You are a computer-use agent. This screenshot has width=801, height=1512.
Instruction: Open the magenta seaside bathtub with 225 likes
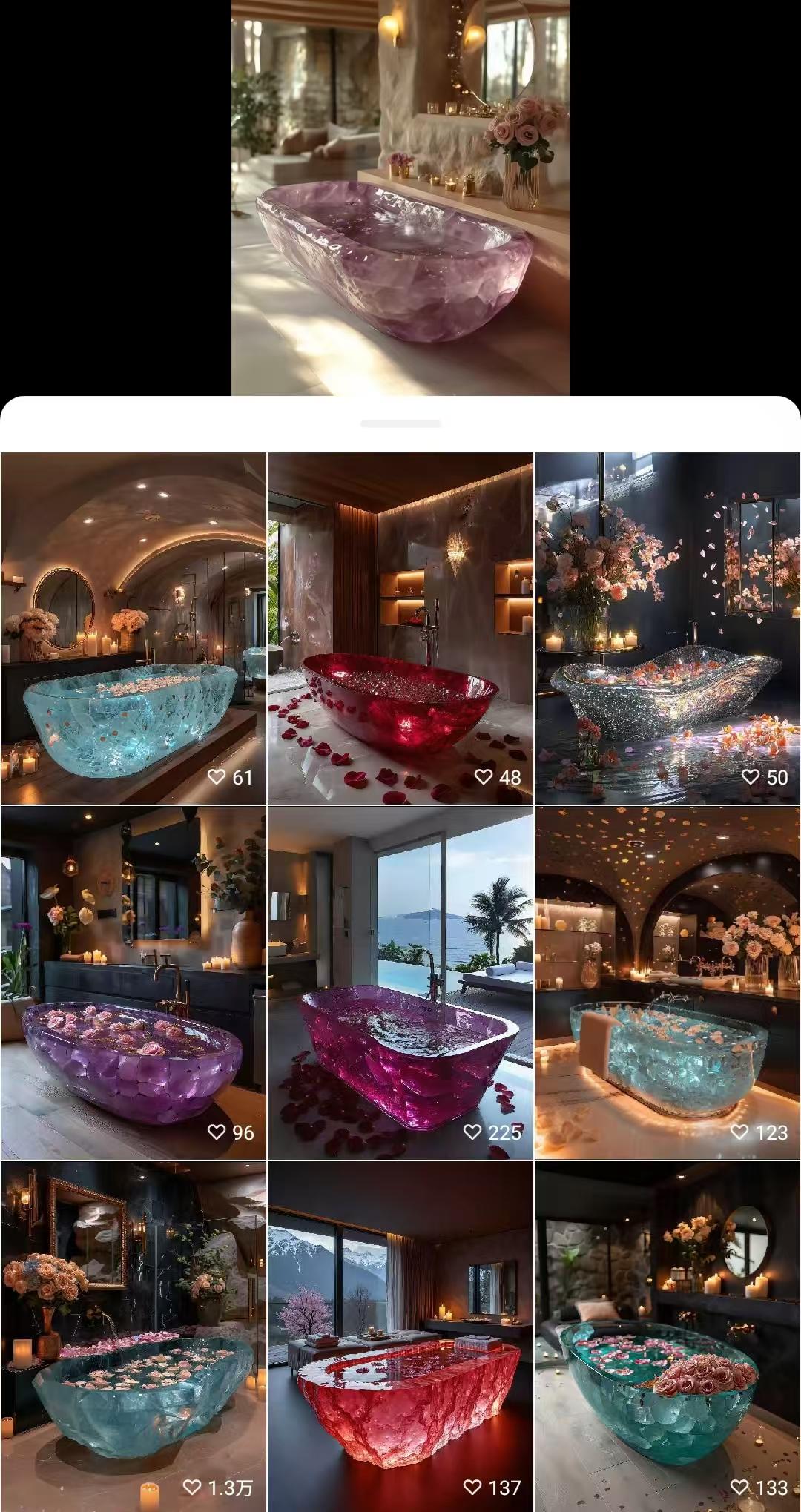400,983
